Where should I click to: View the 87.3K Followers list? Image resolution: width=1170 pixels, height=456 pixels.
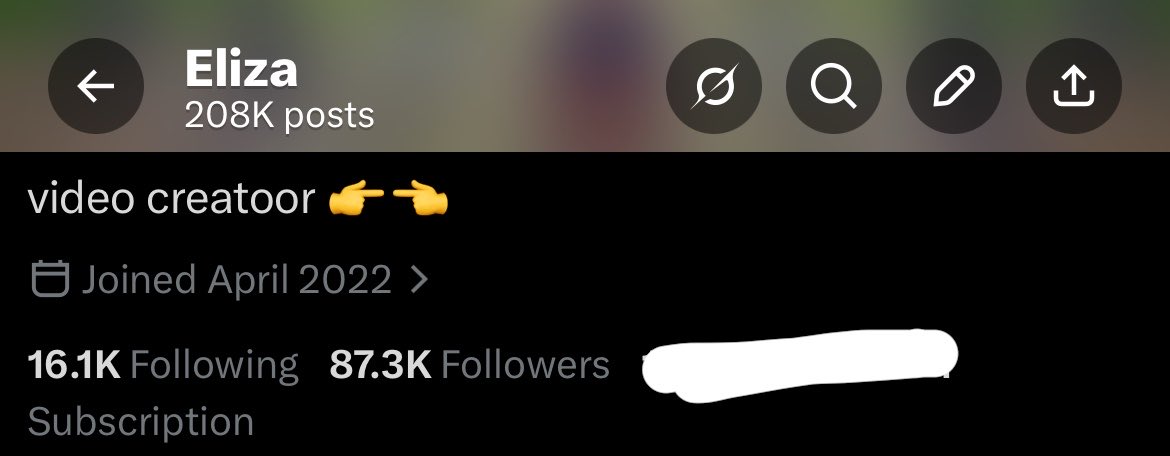pos(469,365)
